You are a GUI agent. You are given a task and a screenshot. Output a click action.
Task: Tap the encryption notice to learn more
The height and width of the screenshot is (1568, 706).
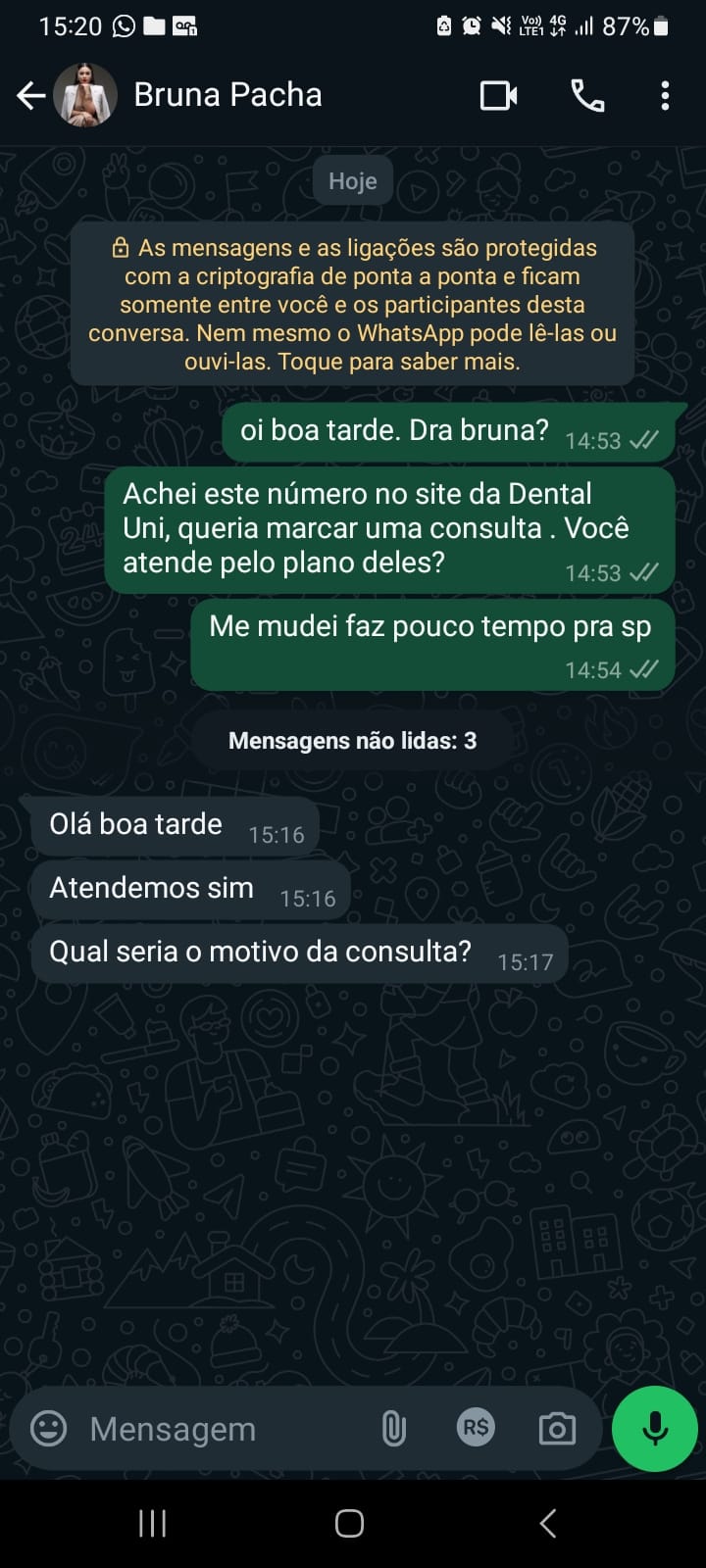click(352, 305)
